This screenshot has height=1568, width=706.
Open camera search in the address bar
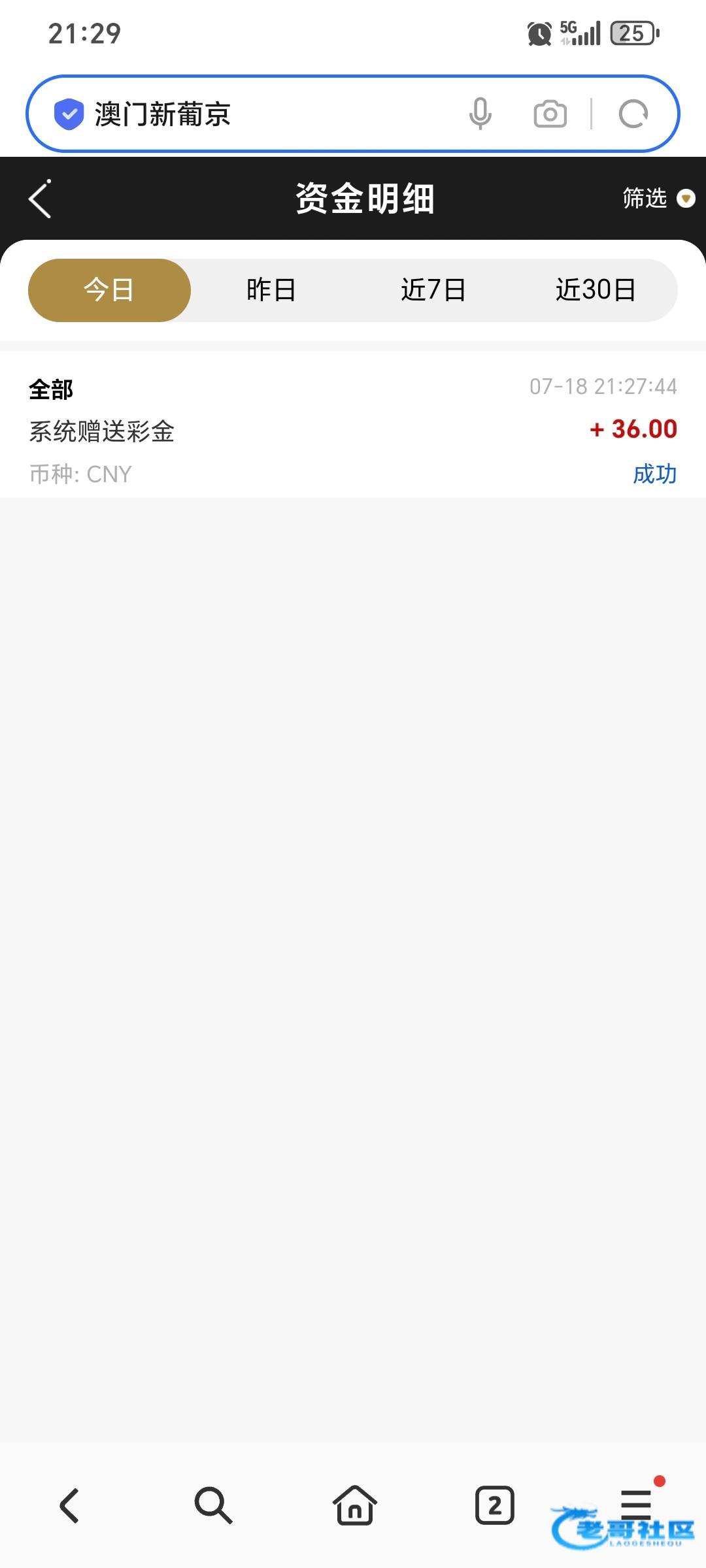click(550, 114)
